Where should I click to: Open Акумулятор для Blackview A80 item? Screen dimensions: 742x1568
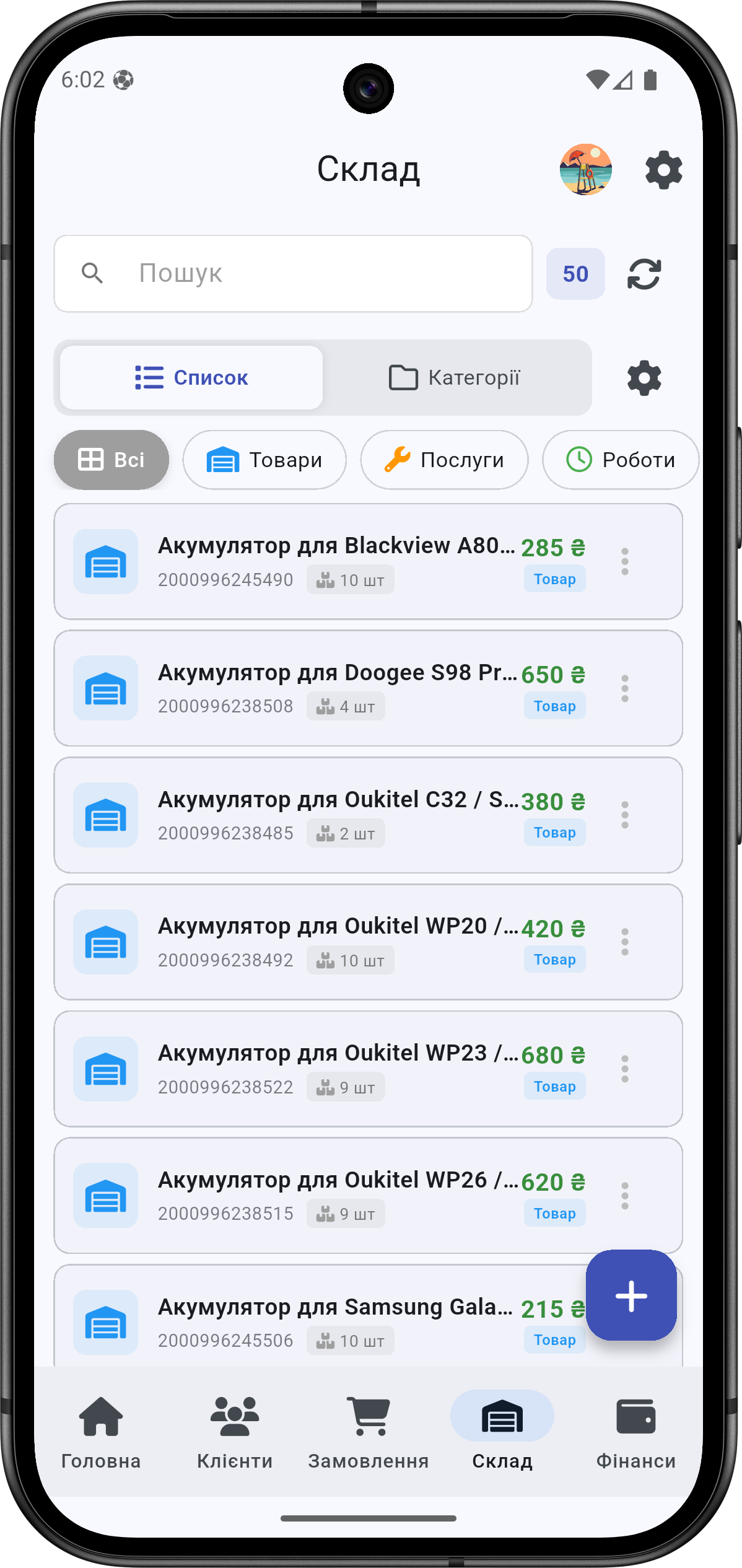(x=334, y=561)
